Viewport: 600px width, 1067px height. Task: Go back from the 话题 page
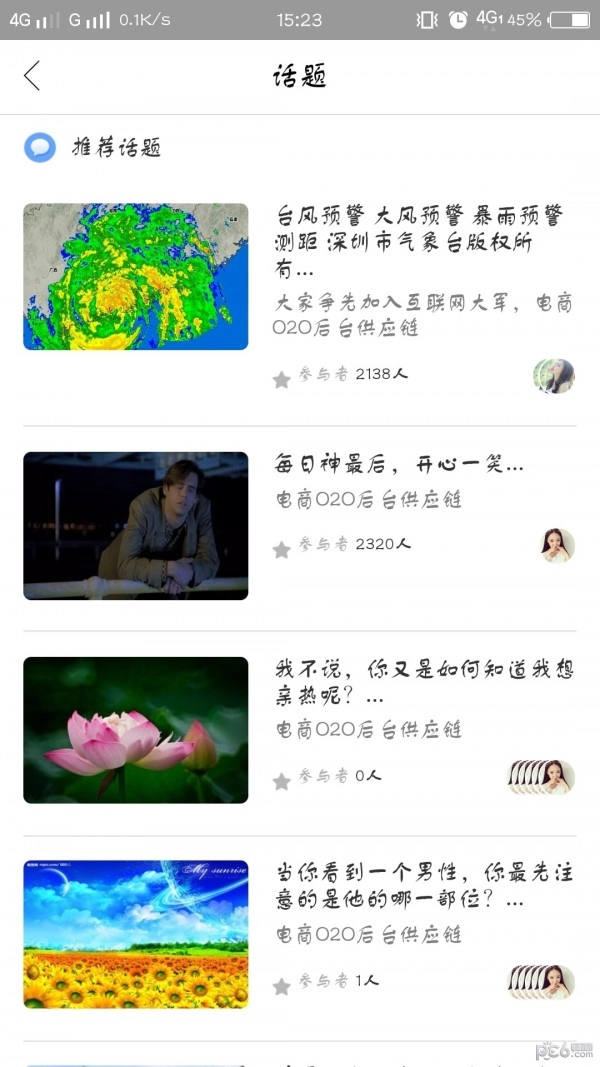click(x=32, y=76)
